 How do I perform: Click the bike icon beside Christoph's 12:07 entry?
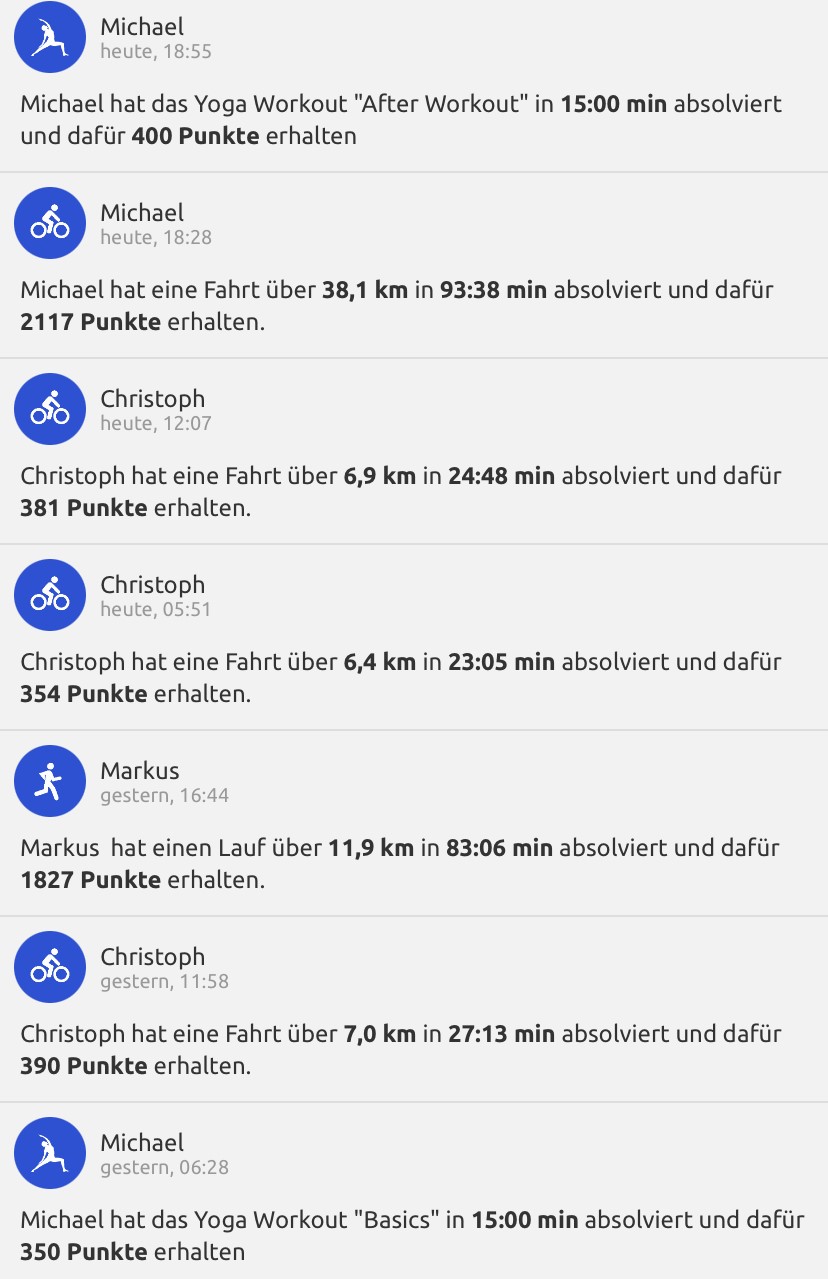click(x=50, y=409)
